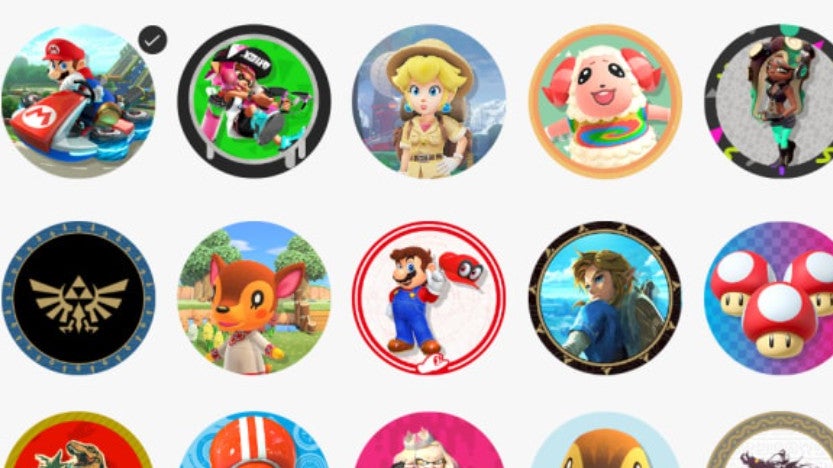Choose the dinosaur avatar with red border

coord(78,445)
